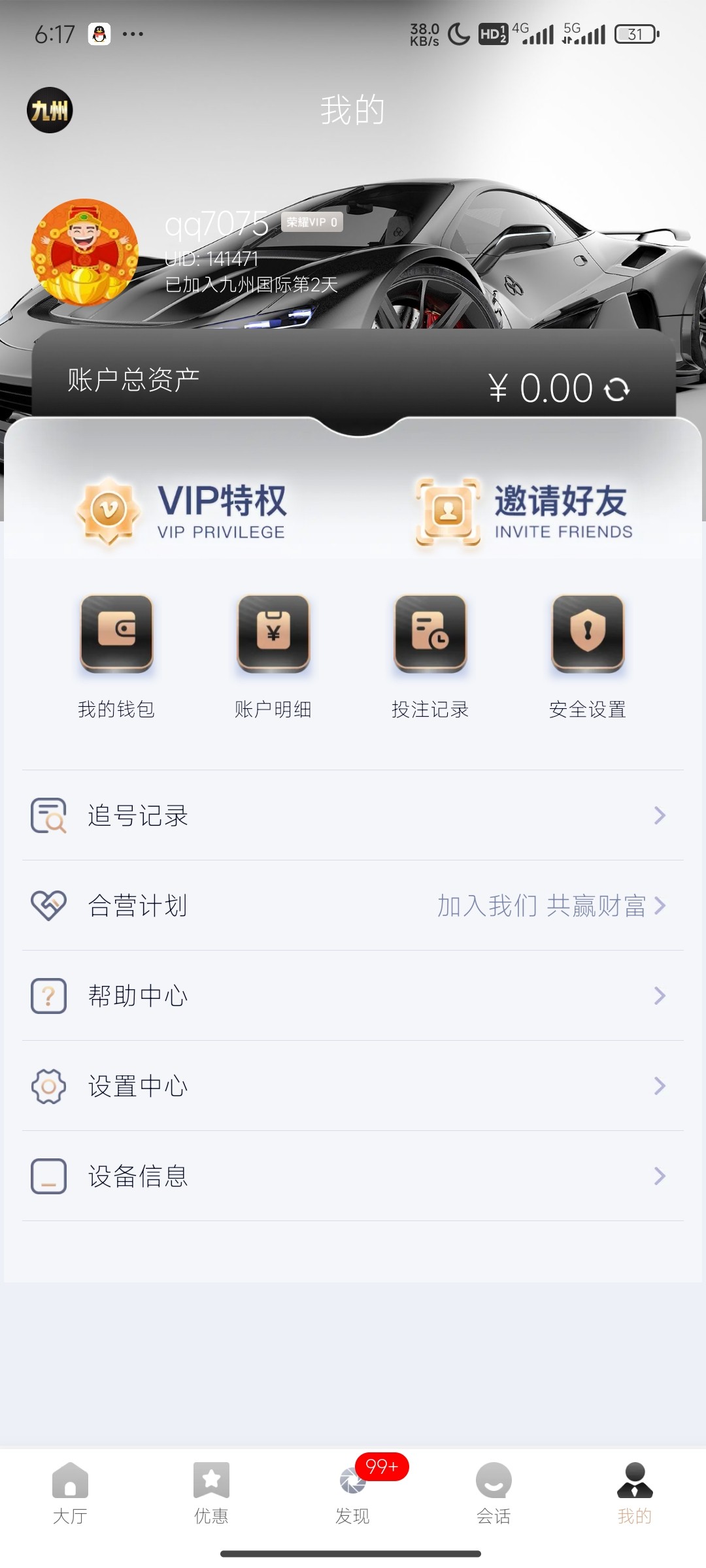
Task: Open VIP特权 privileges
Action: tap(182, 512)
